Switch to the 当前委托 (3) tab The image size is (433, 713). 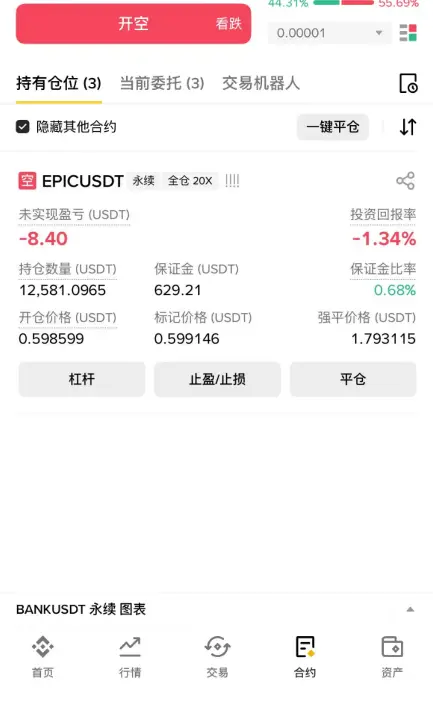162,83
